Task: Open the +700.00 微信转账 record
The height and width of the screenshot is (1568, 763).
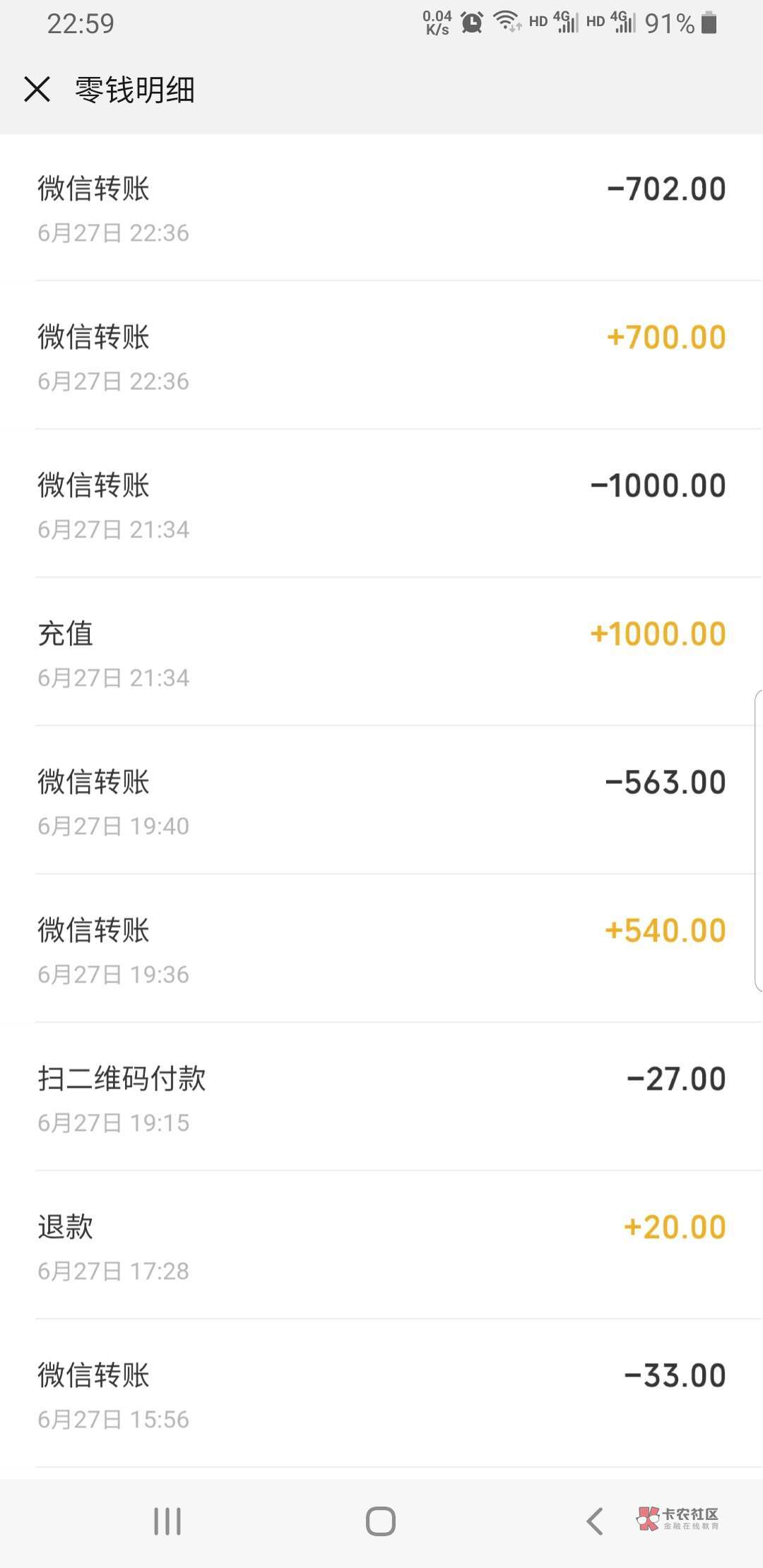Action: [x=381, y=355]
